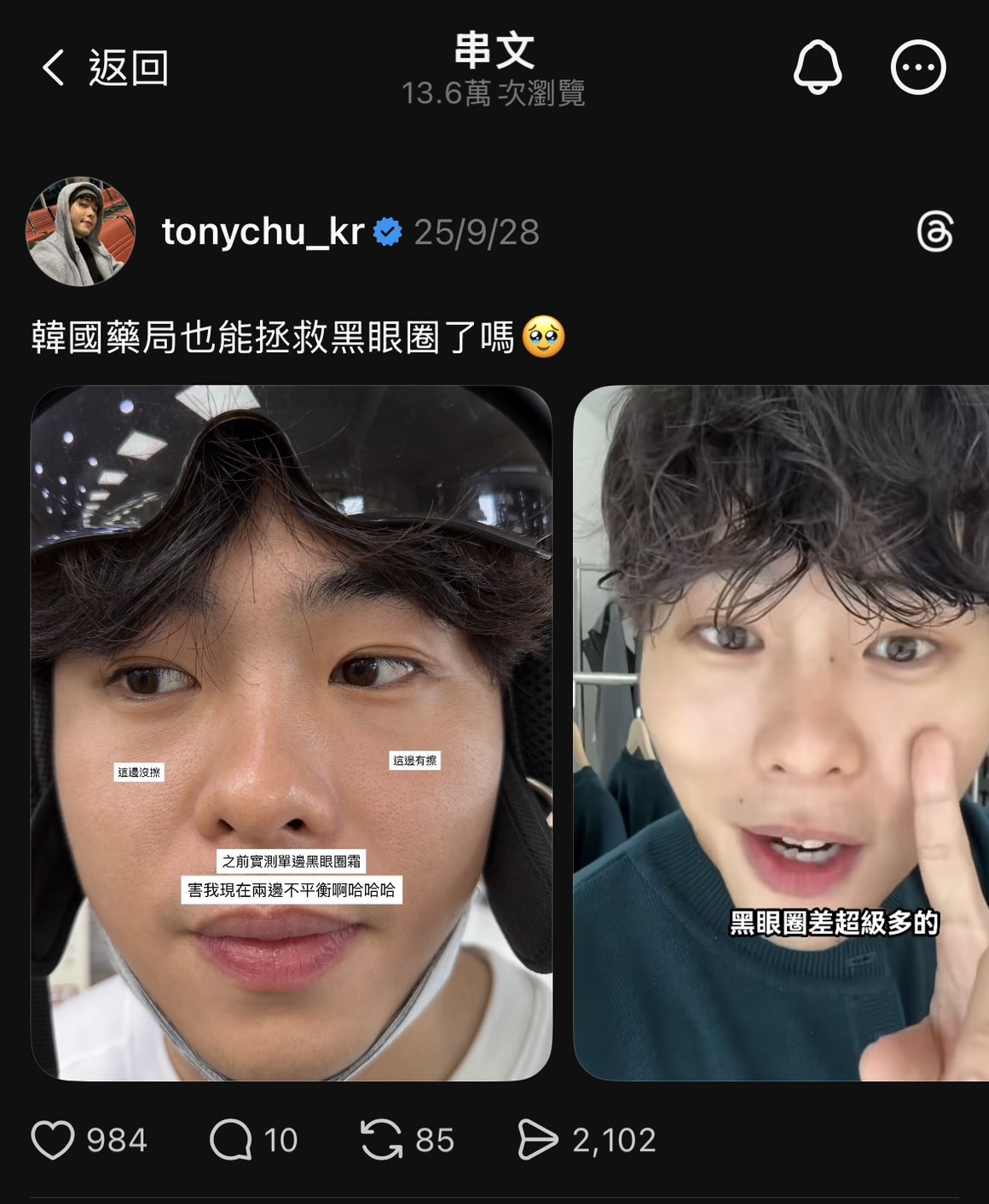Open the notifications bell
This screenshot has height=1204, width=989.
point(818,67)
